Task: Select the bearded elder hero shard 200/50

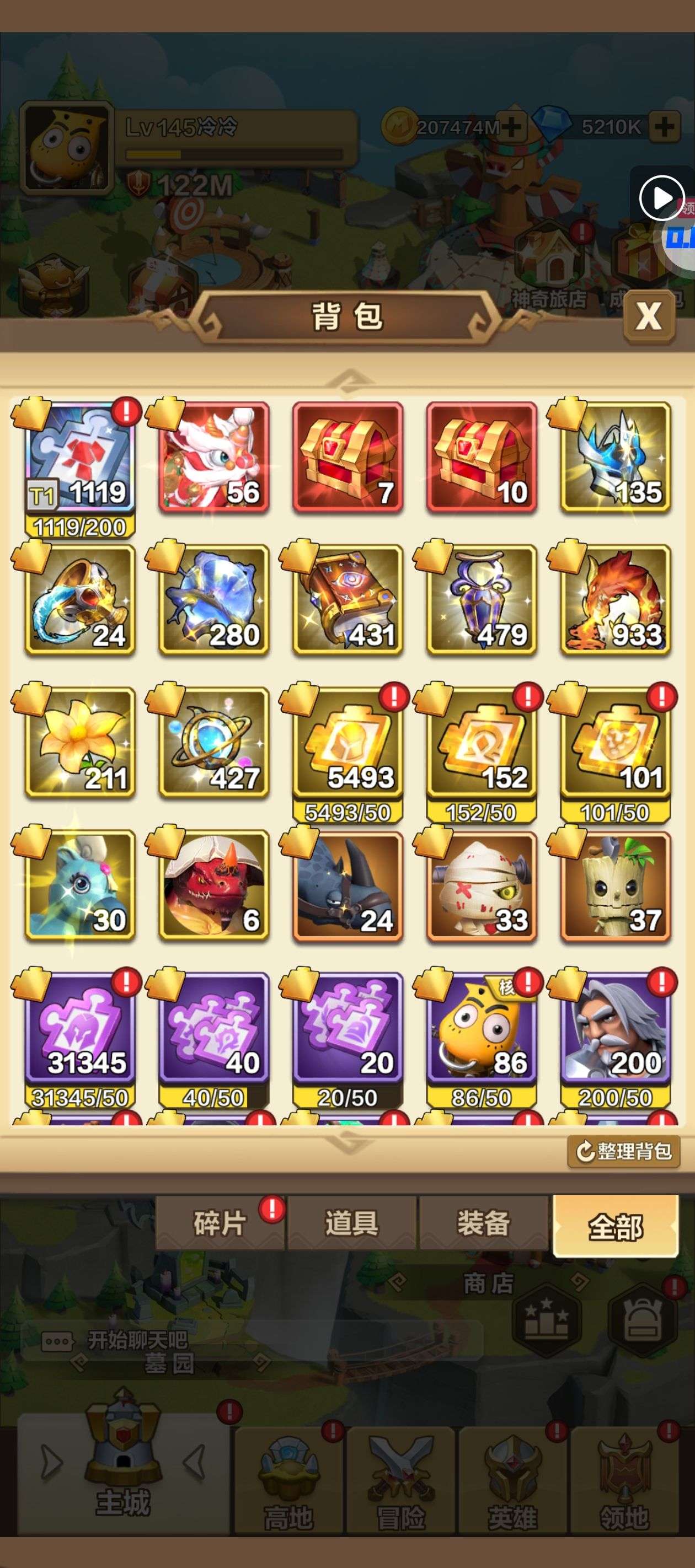Action: (x=615, y=1029)
